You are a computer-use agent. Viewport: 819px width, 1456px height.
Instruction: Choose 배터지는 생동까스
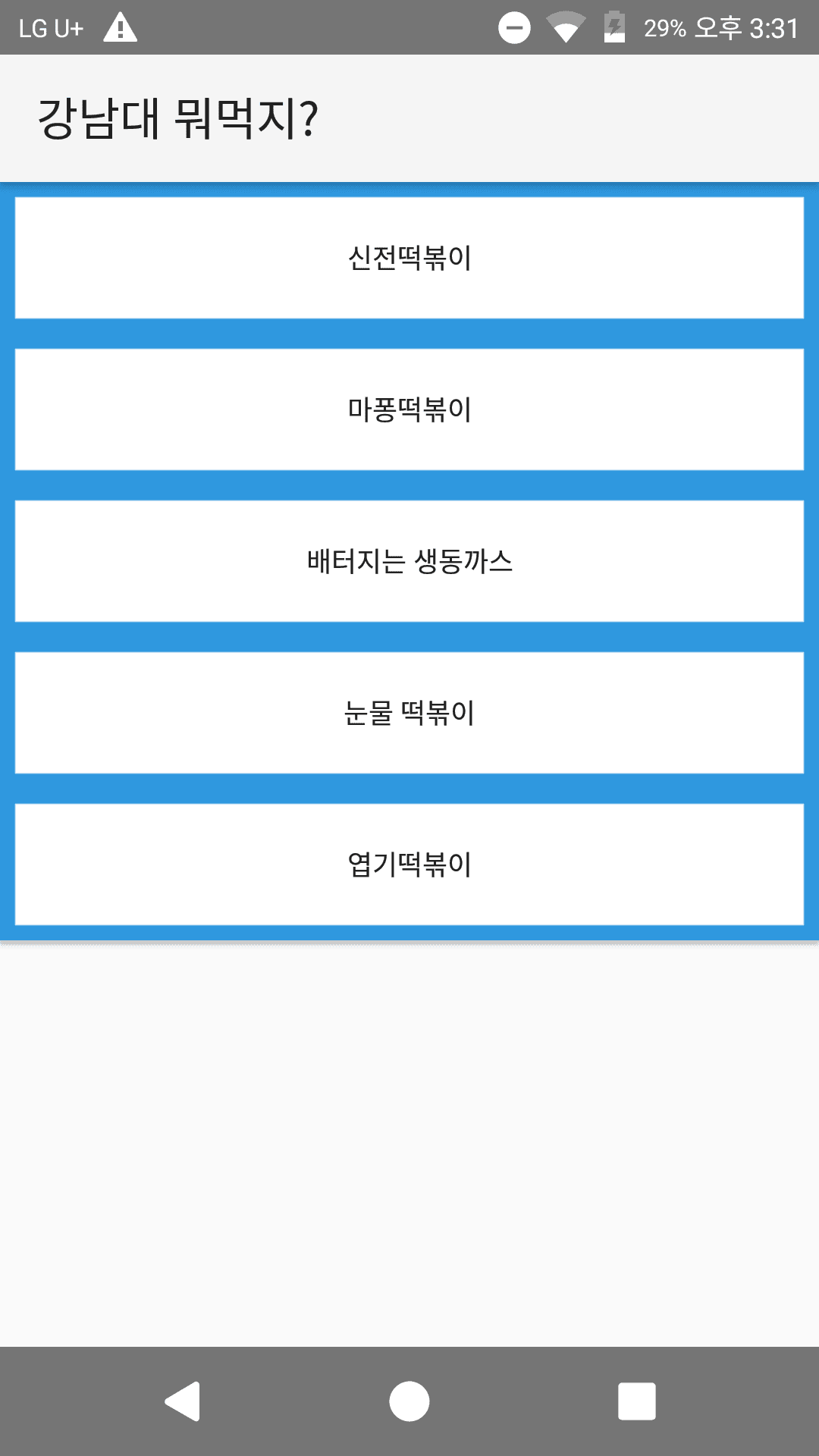(x=409, y=560)
